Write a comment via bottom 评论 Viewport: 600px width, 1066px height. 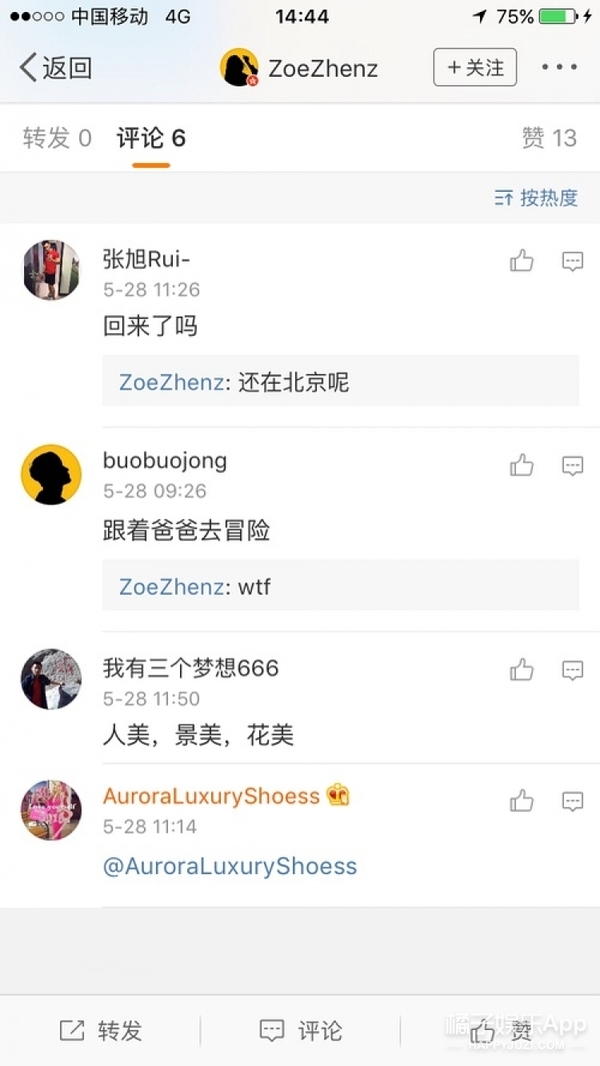tap(300, 1030)
